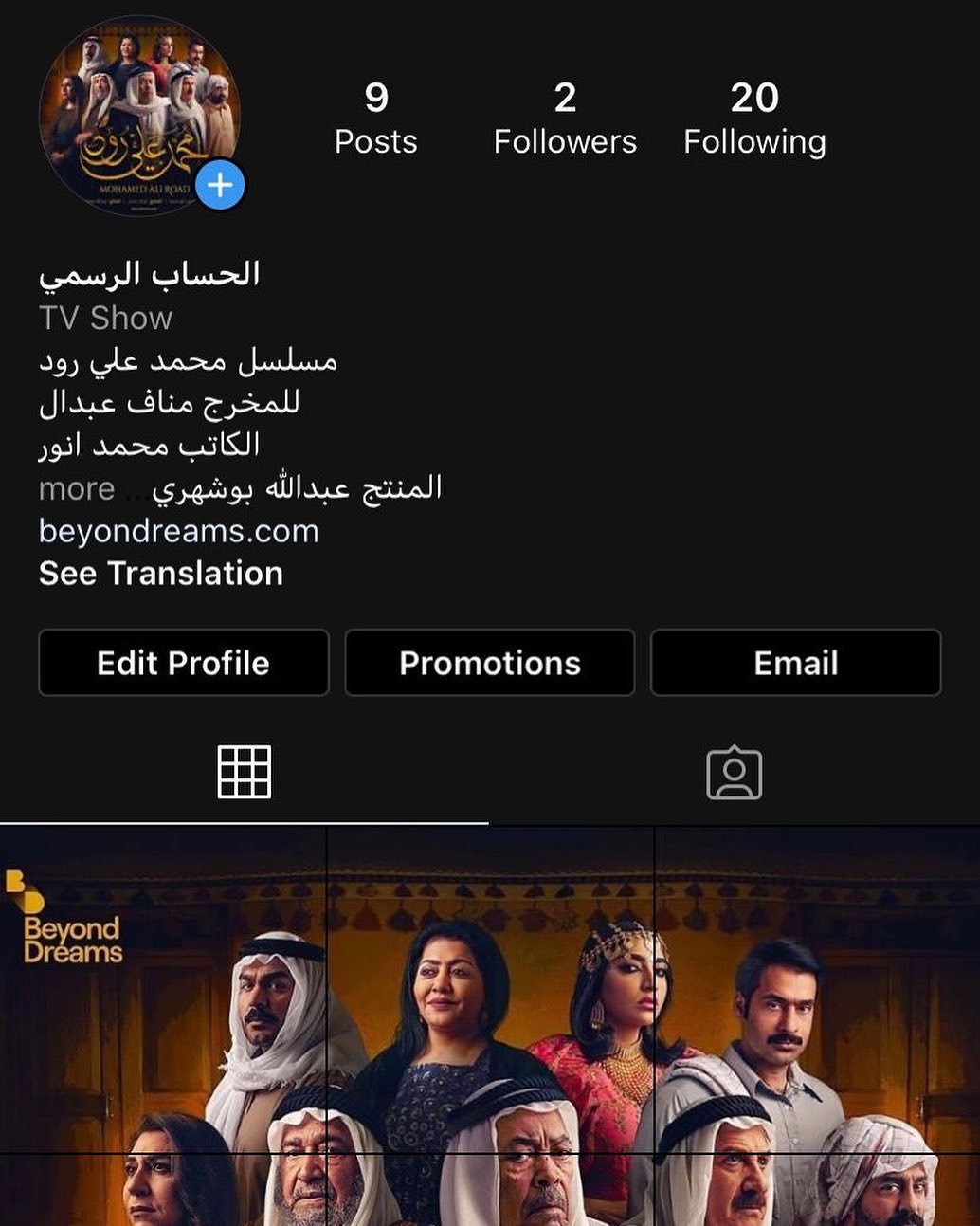Open the post tile with Beyond Dreams logo
This screenshot has width=980, height=1226.
tap(162, 989)
